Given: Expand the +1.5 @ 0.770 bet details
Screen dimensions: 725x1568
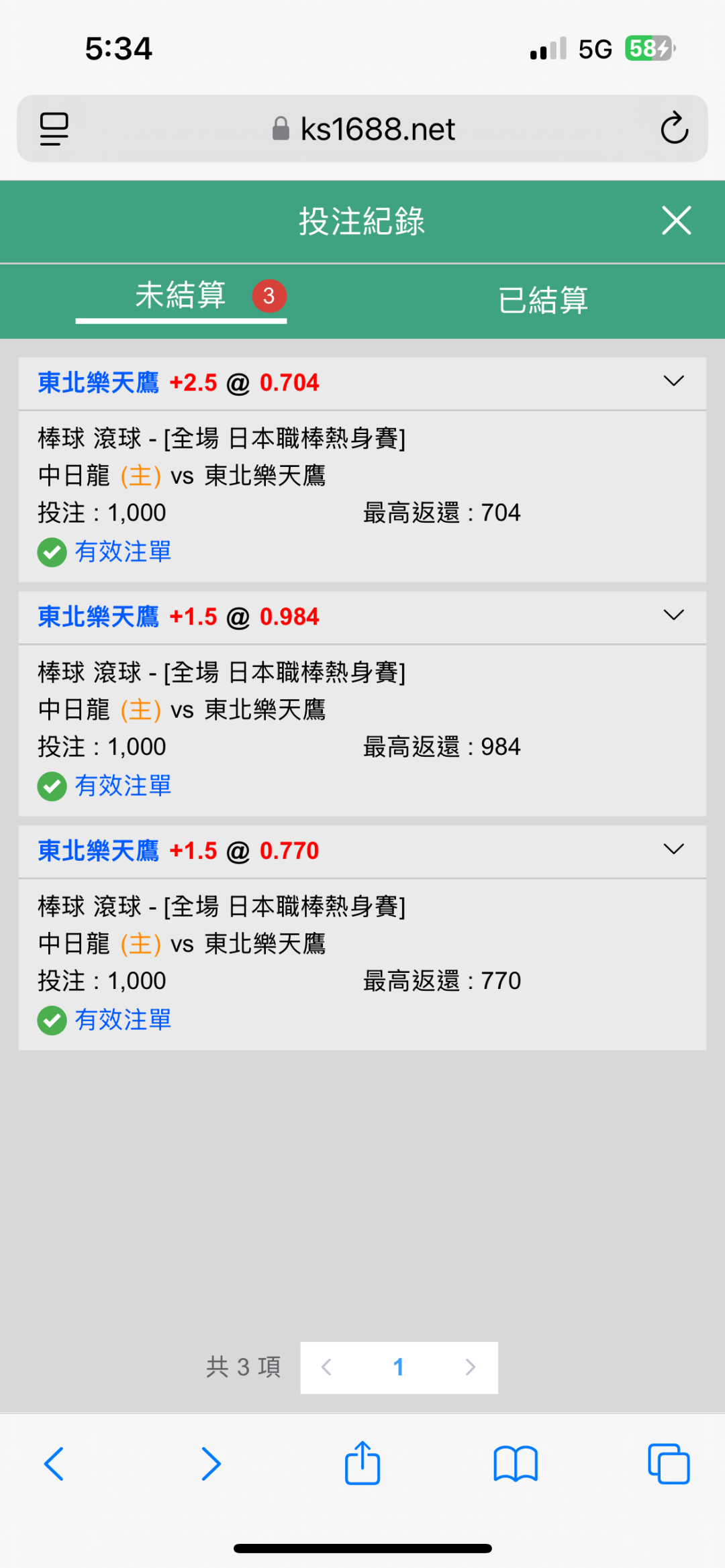Looking at the screenshot, I should (x=673, y=849).
